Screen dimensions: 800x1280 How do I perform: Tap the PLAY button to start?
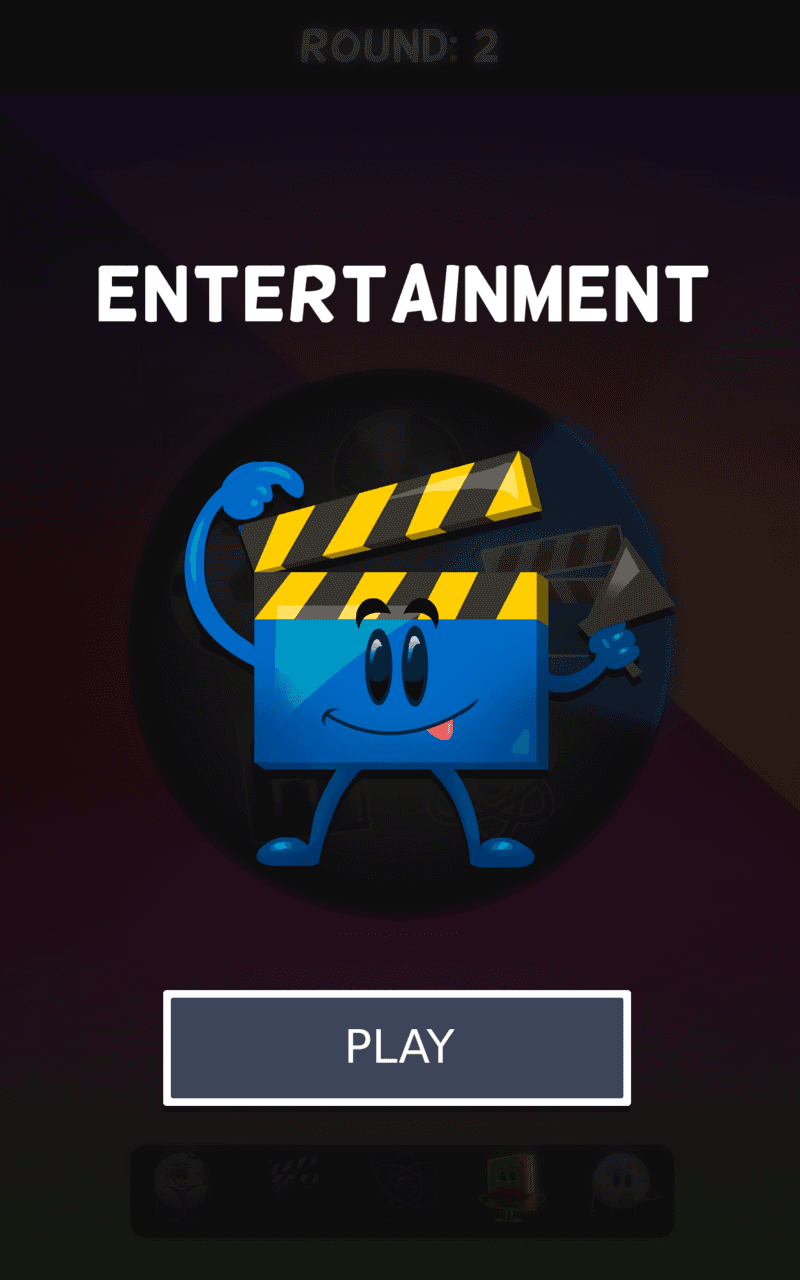398,1047
